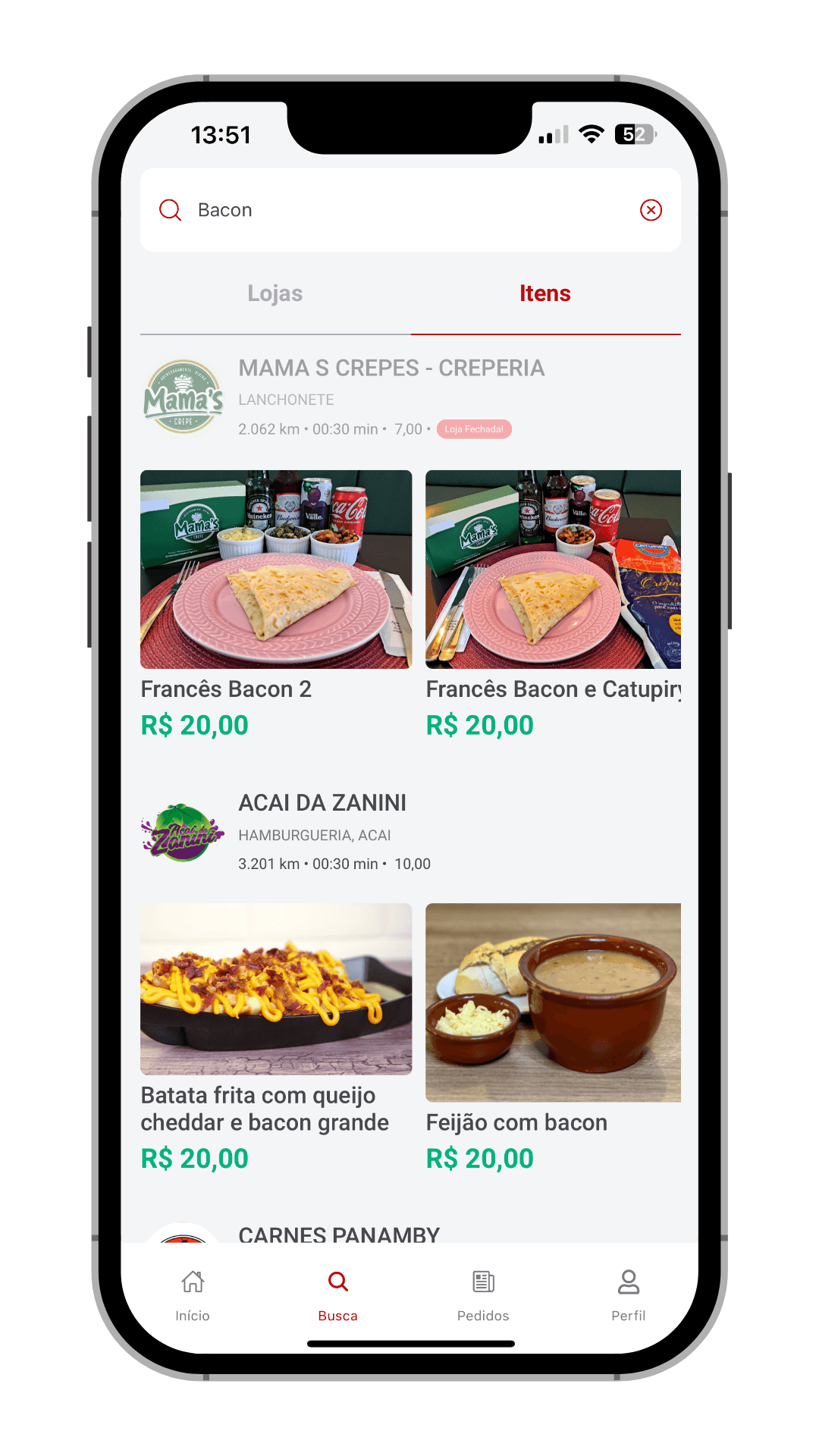Clear the Bacon search text
The width and height of the screenshot is (819, 1456).
pos(651,210)
